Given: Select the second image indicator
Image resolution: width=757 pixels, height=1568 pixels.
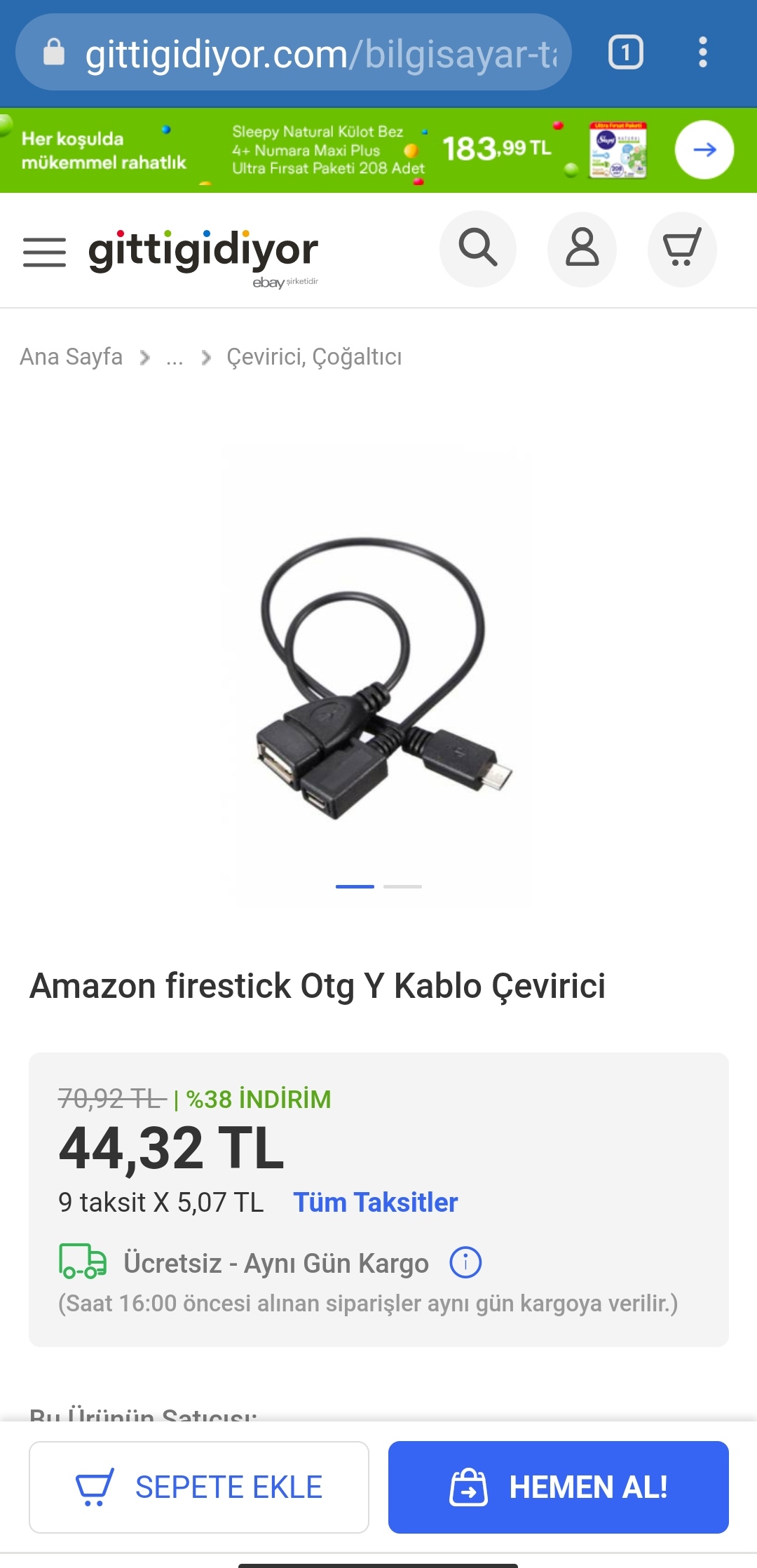Looking at the screenshot, I should [x=402, y=886].
